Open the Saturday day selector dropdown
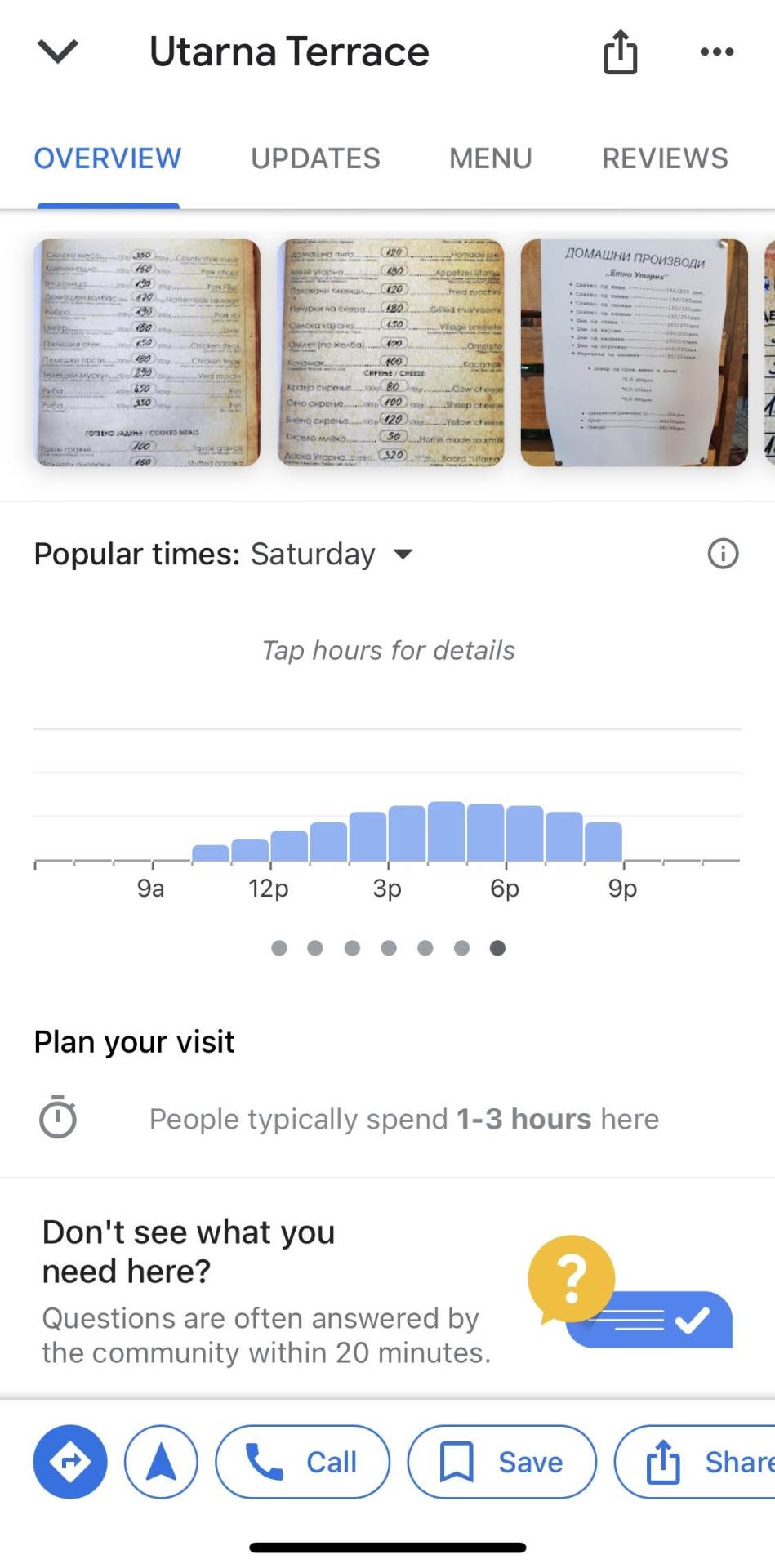 click(x=403, y=554)
